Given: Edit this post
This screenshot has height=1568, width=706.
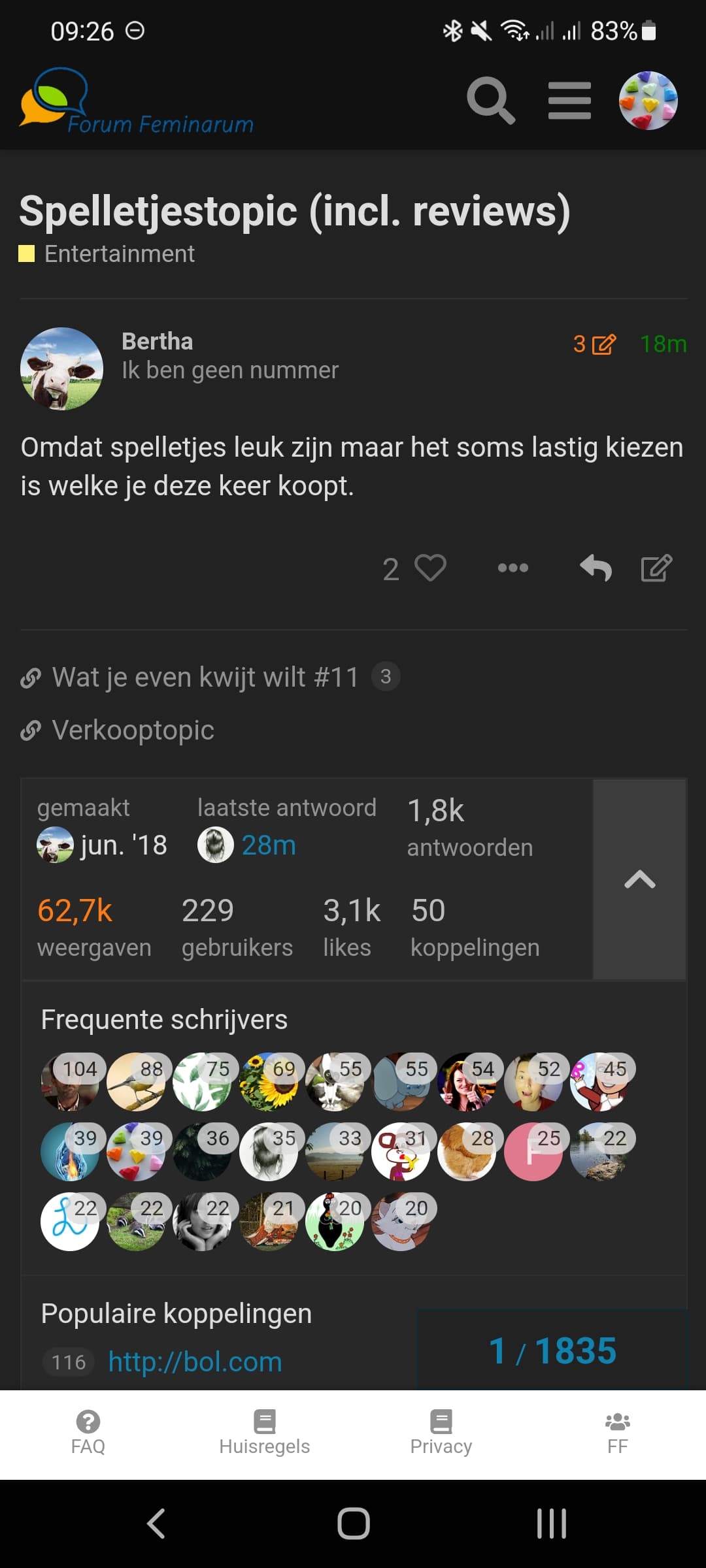Looking at the screenshot, I should click(656, 568).
